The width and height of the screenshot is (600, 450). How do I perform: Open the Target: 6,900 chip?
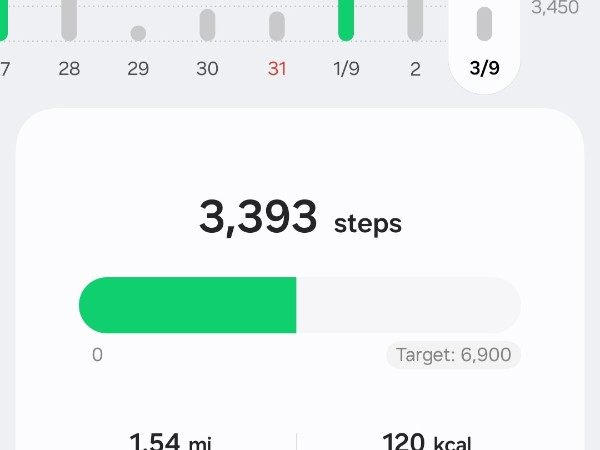pyautogui.click(x=453, y=355)
